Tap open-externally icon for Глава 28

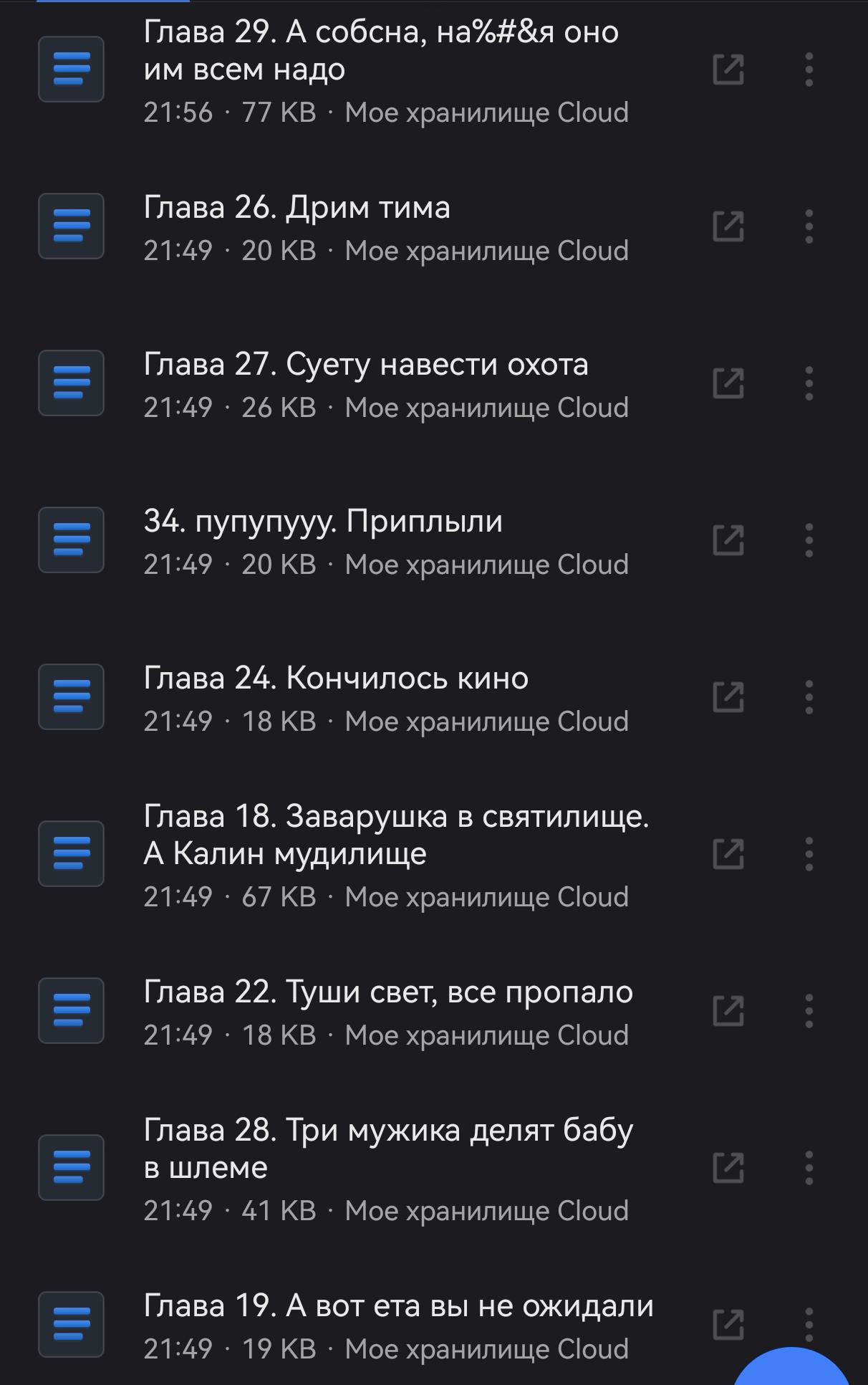(728, 1168)
